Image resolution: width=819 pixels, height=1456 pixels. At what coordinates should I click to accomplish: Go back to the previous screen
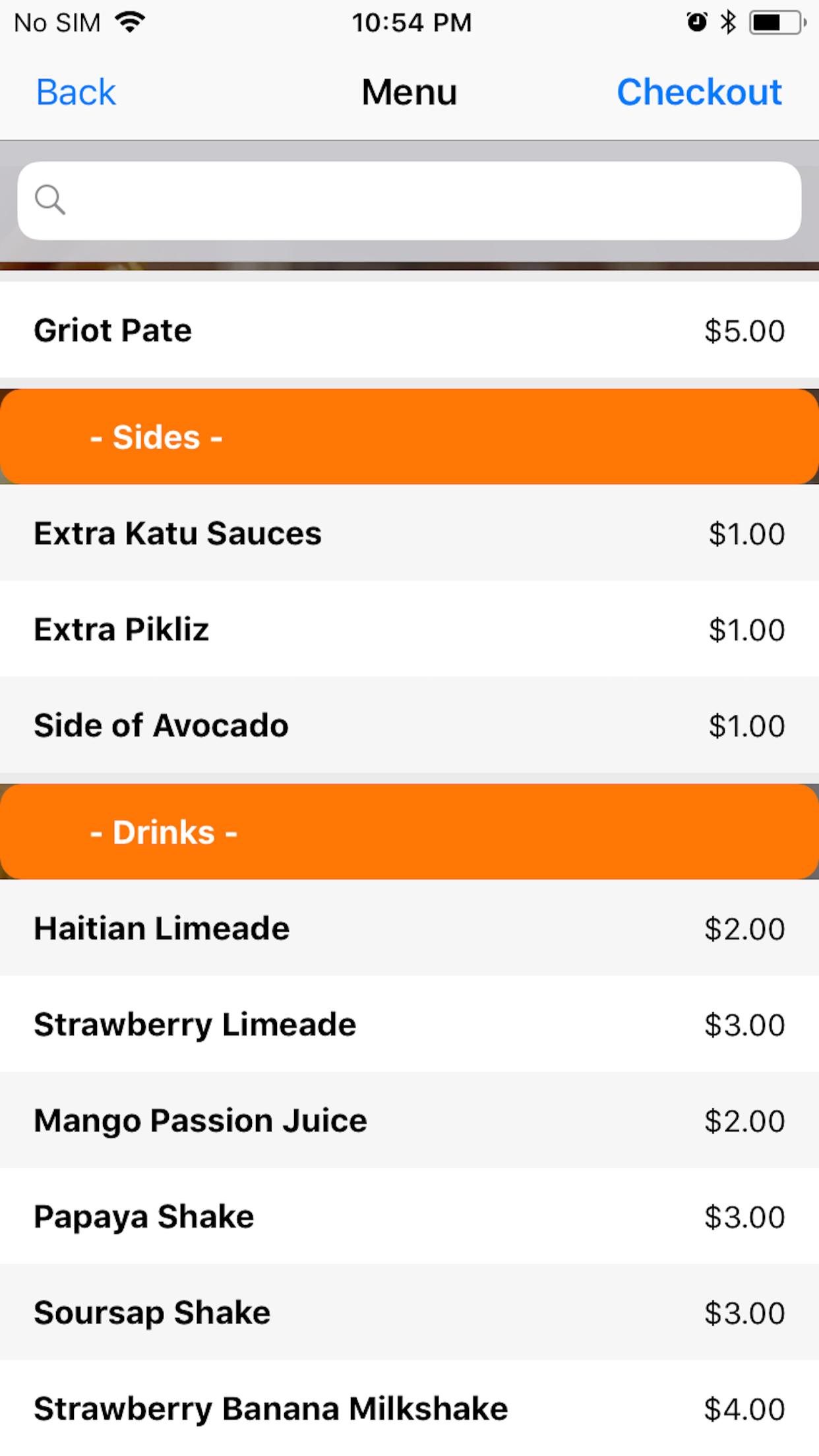click(x=76, y=92)
